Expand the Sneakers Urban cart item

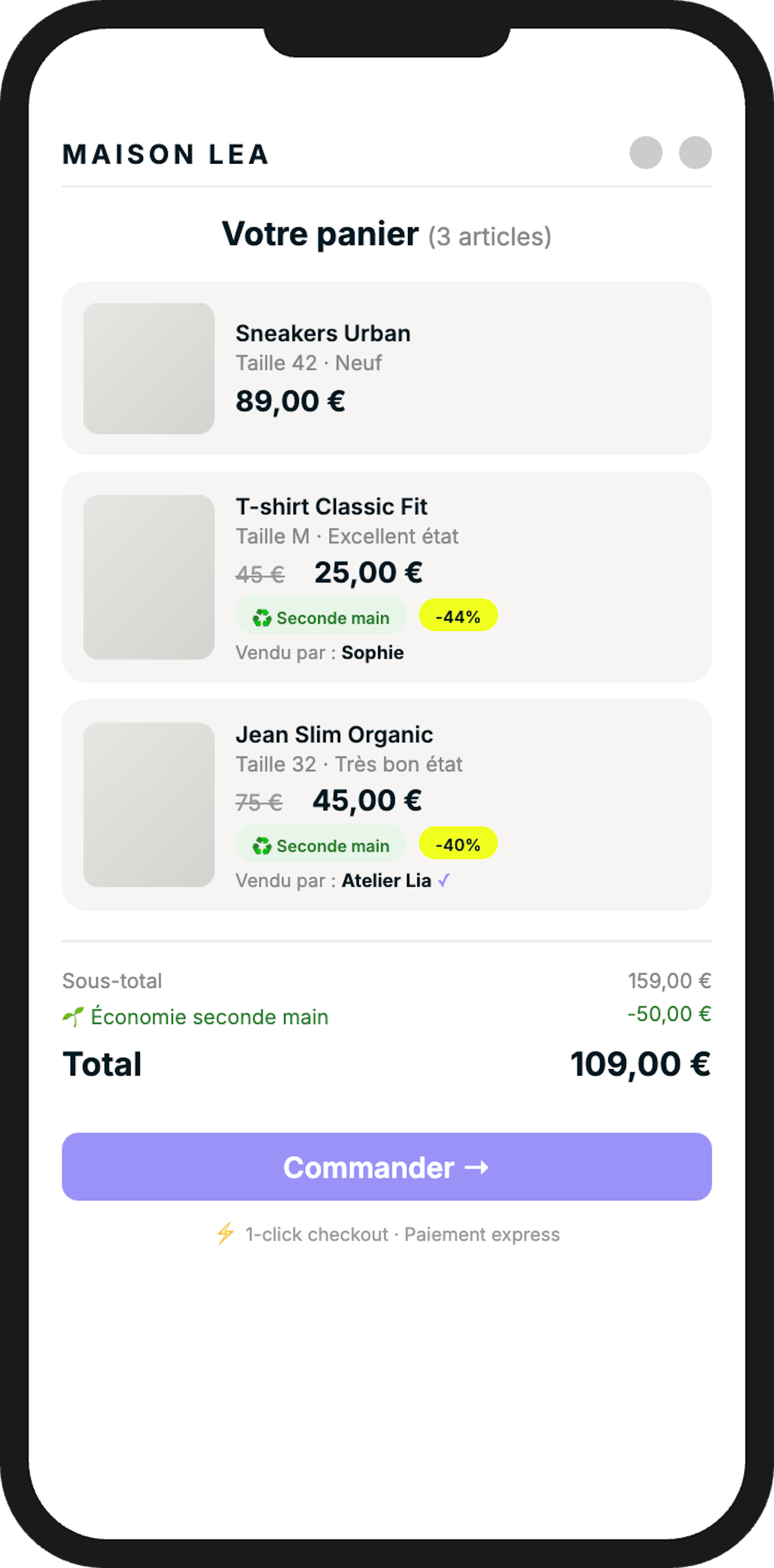[x=387, y=368]
